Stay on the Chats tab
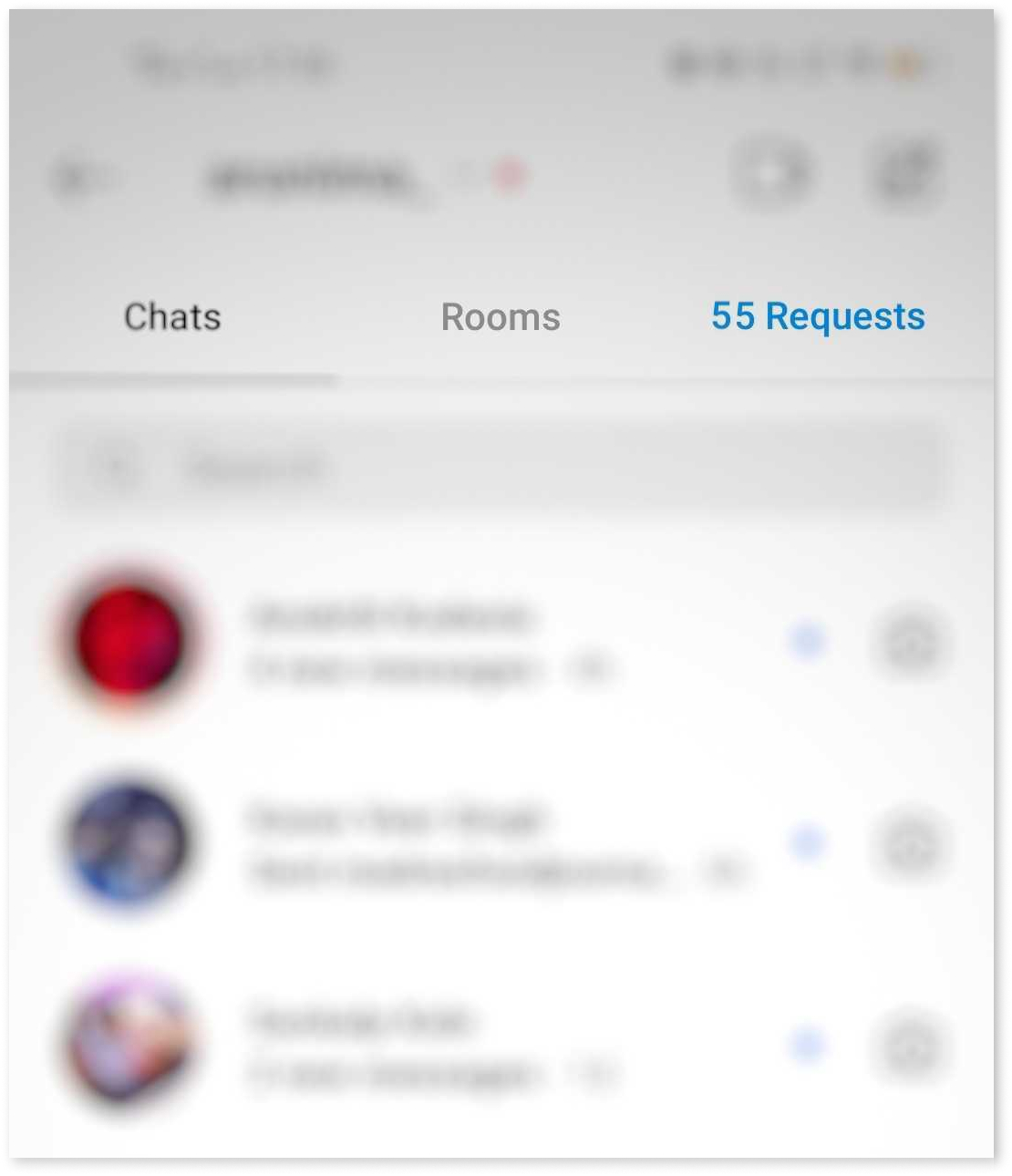This screenshot has height=1176, width=1012. 171,317
